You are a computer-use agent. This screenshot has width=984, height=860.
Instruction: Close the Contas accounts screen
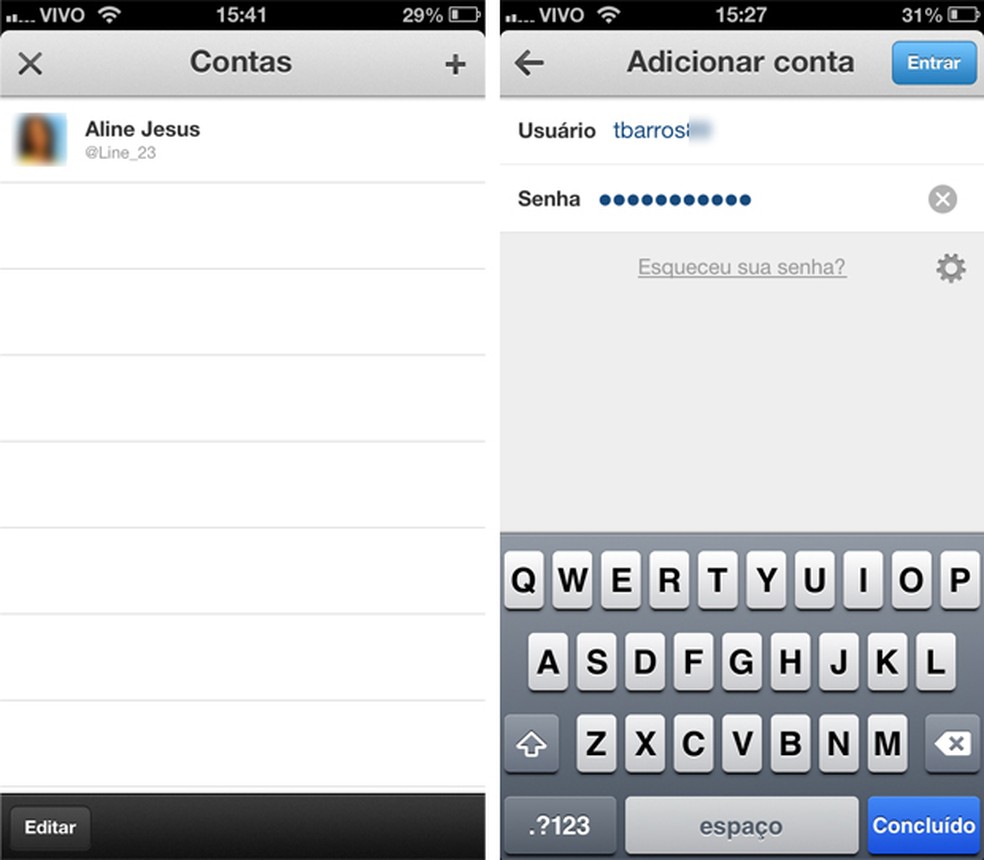pyautogui.click(x=31, y=63)
